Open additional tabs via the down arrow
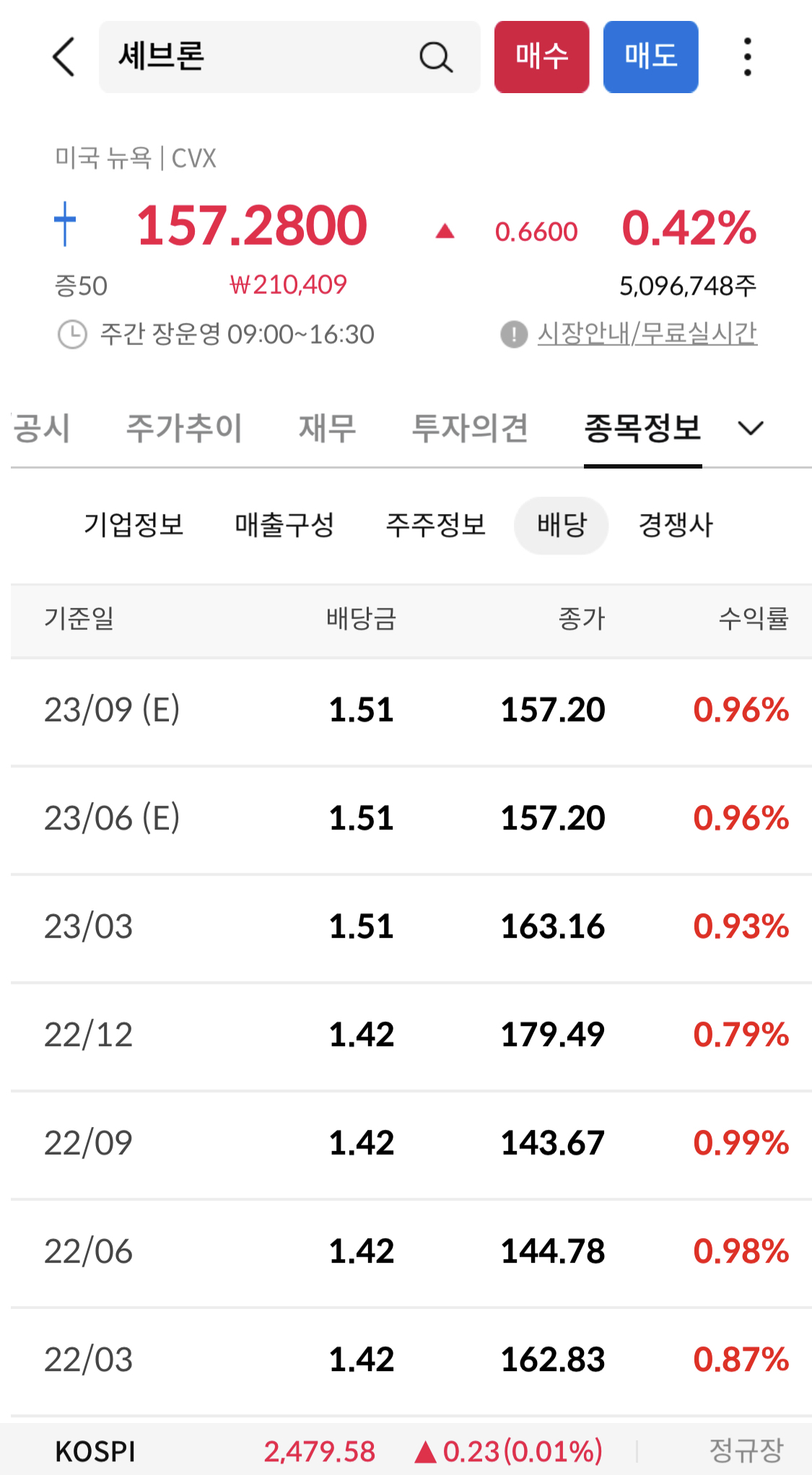The width and height of the screenshot is (812, 1475). click(751, 427)
